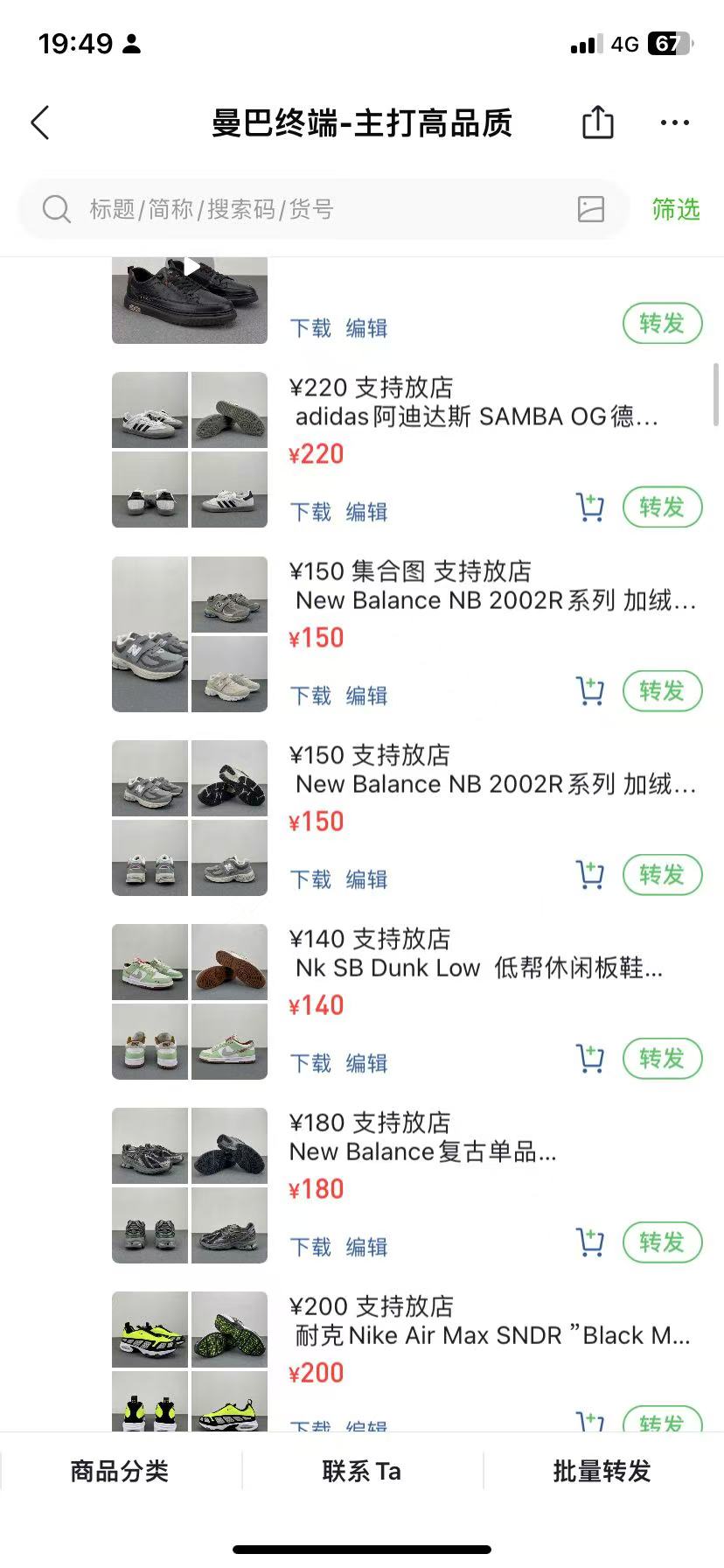
Task: Open the 筛选 filter
Action: pos(676,209)
